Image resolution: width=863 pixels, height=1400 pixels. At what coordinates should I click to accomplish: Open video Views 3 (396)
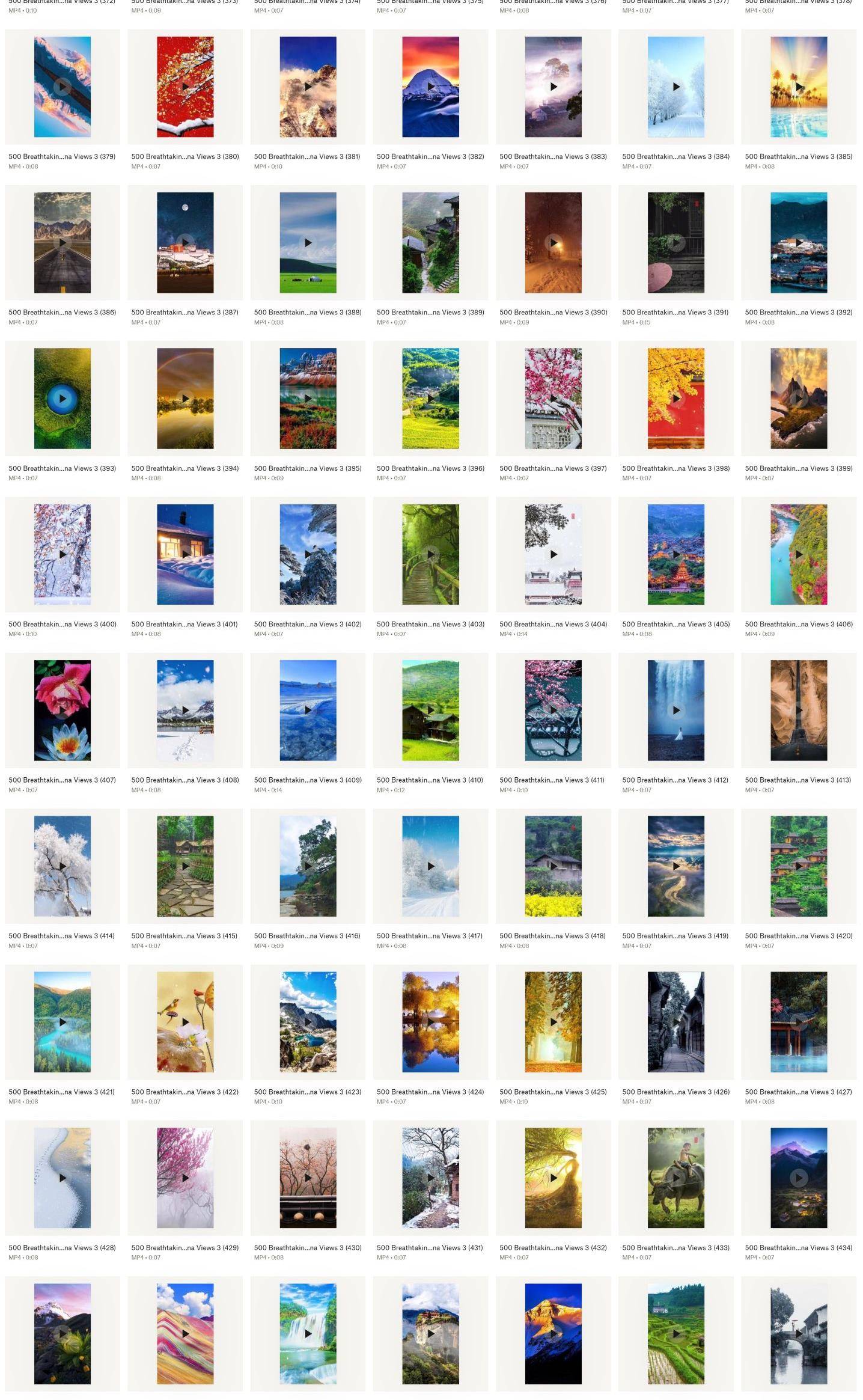click(x=430, y=398)
